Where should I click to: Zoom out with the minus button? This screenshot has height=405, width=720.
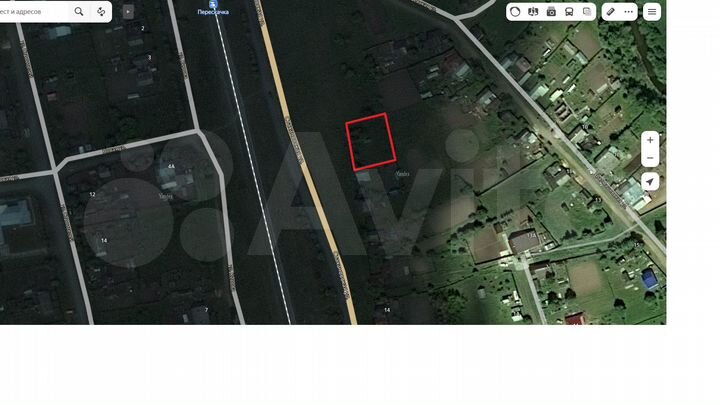coord(650,158)
